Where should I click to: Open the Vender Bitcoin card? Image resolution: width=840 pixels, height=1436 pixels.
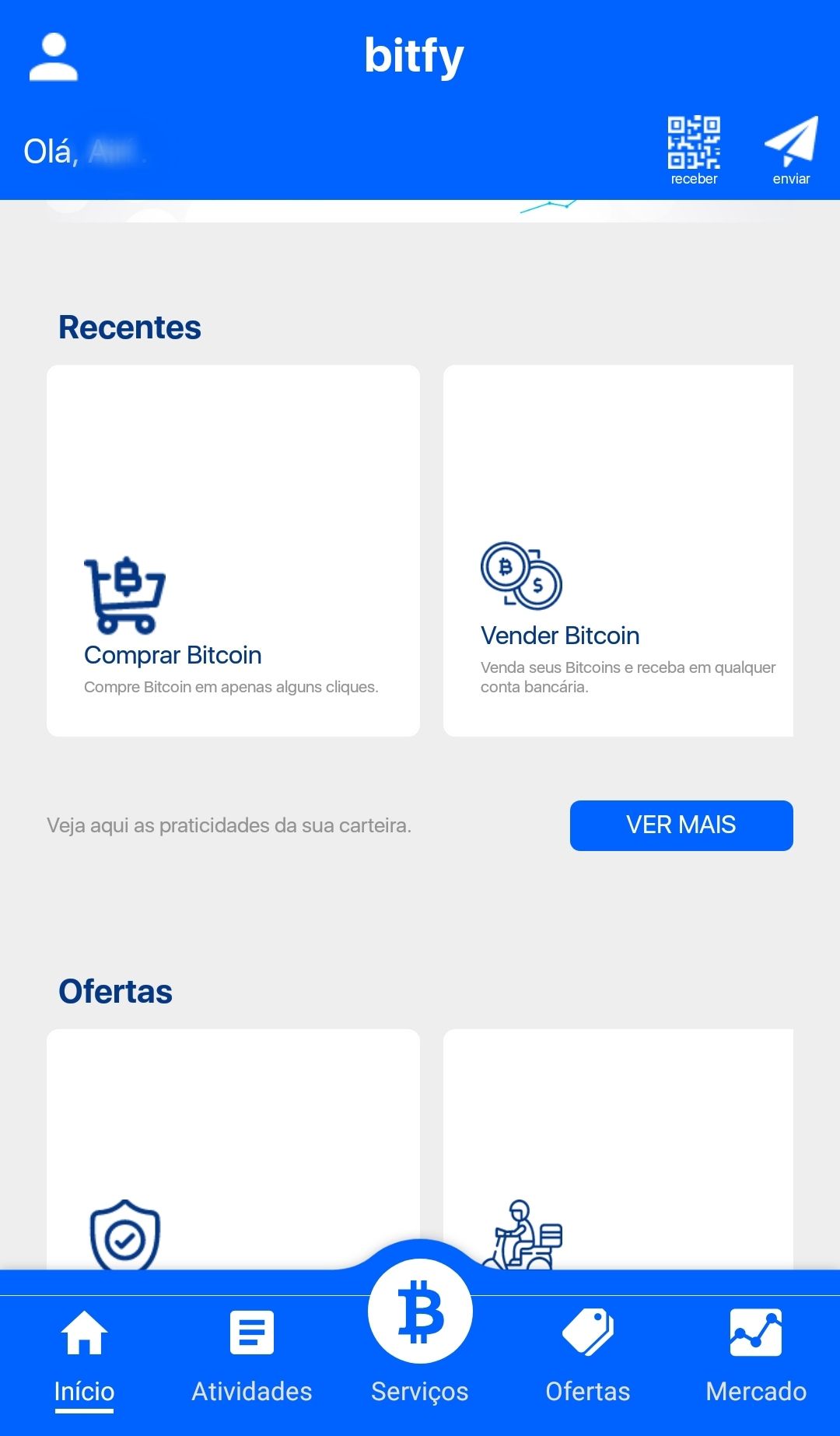tap(618, 551)
